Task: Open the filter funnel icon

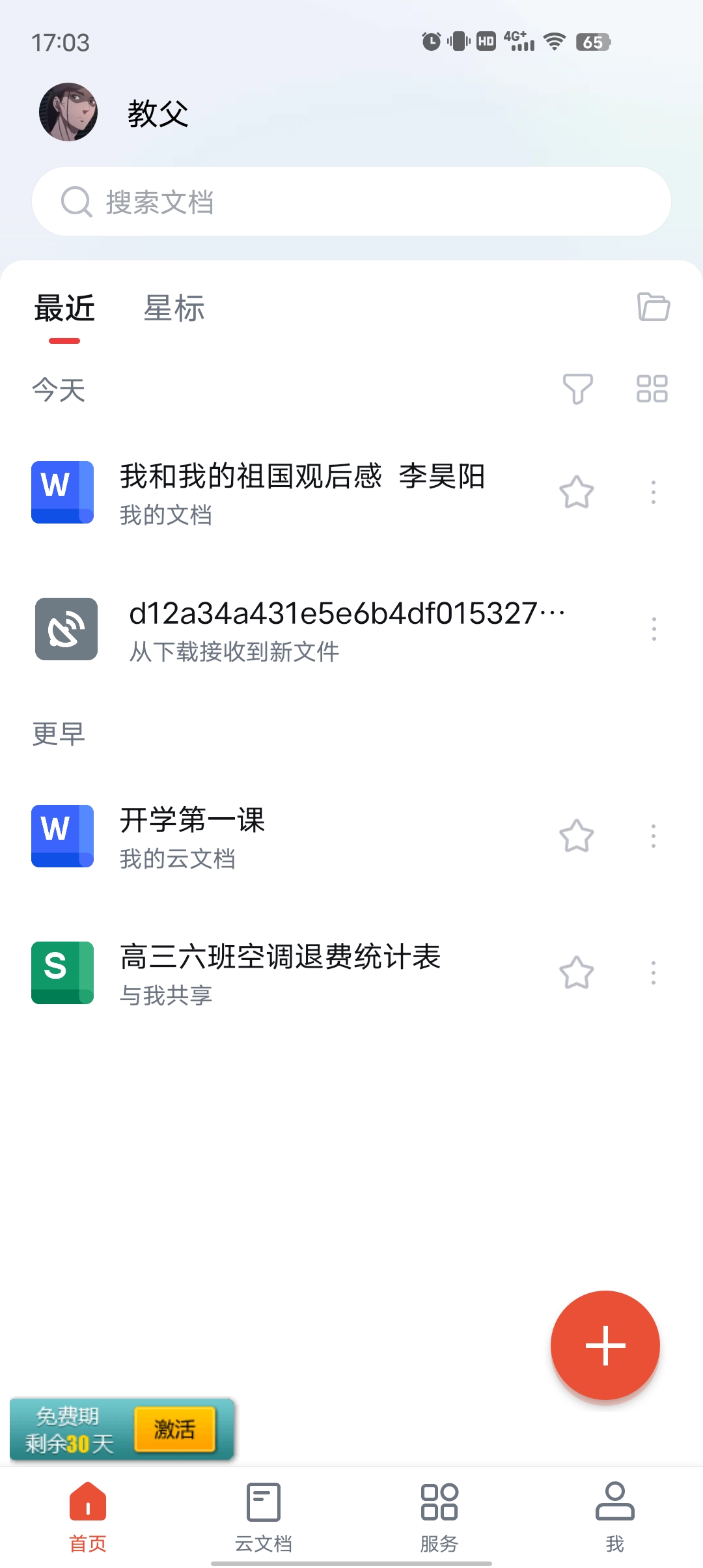Action: [x=577, y=389]
